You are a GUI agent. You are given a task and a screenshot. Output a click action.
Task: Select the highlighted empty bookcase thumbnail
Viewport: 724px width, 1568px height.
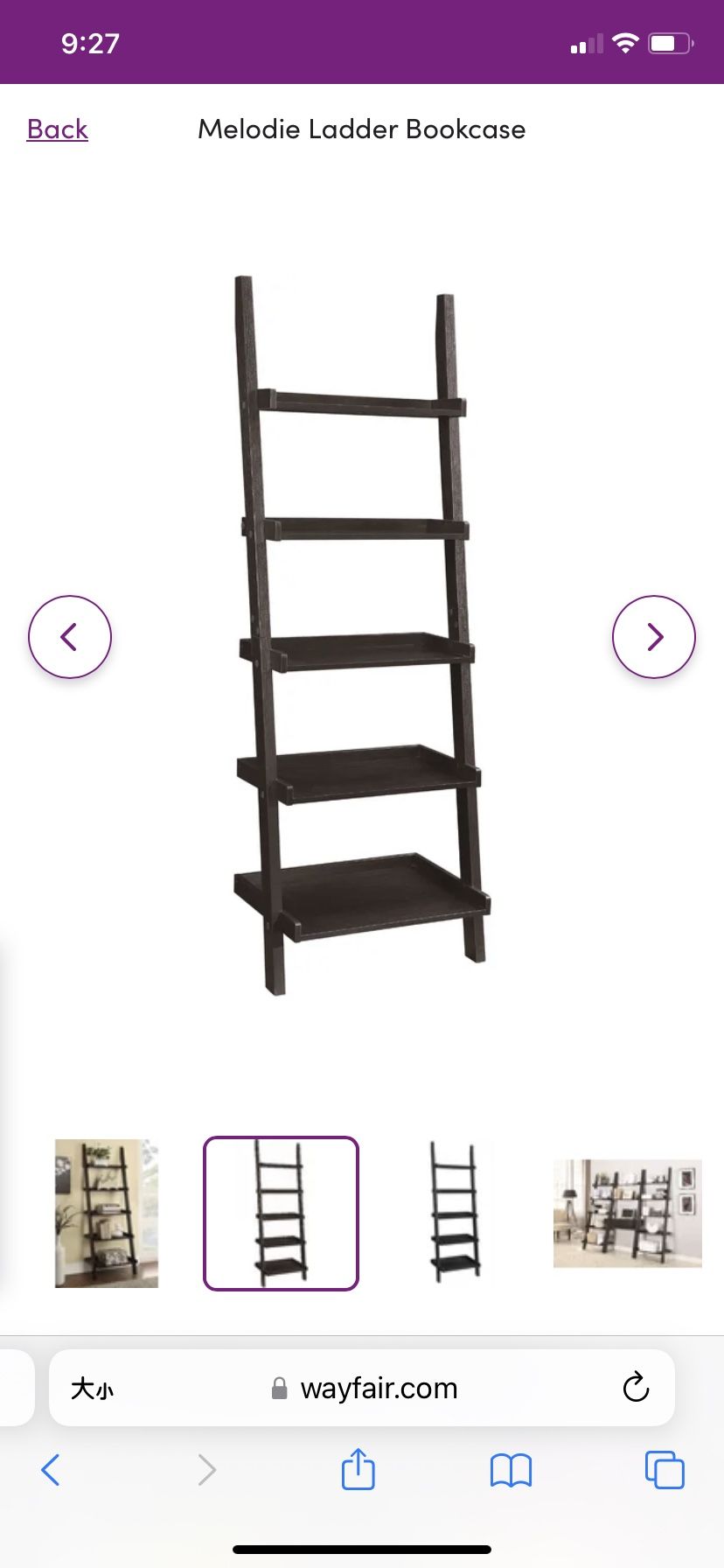coord(281,1213)
